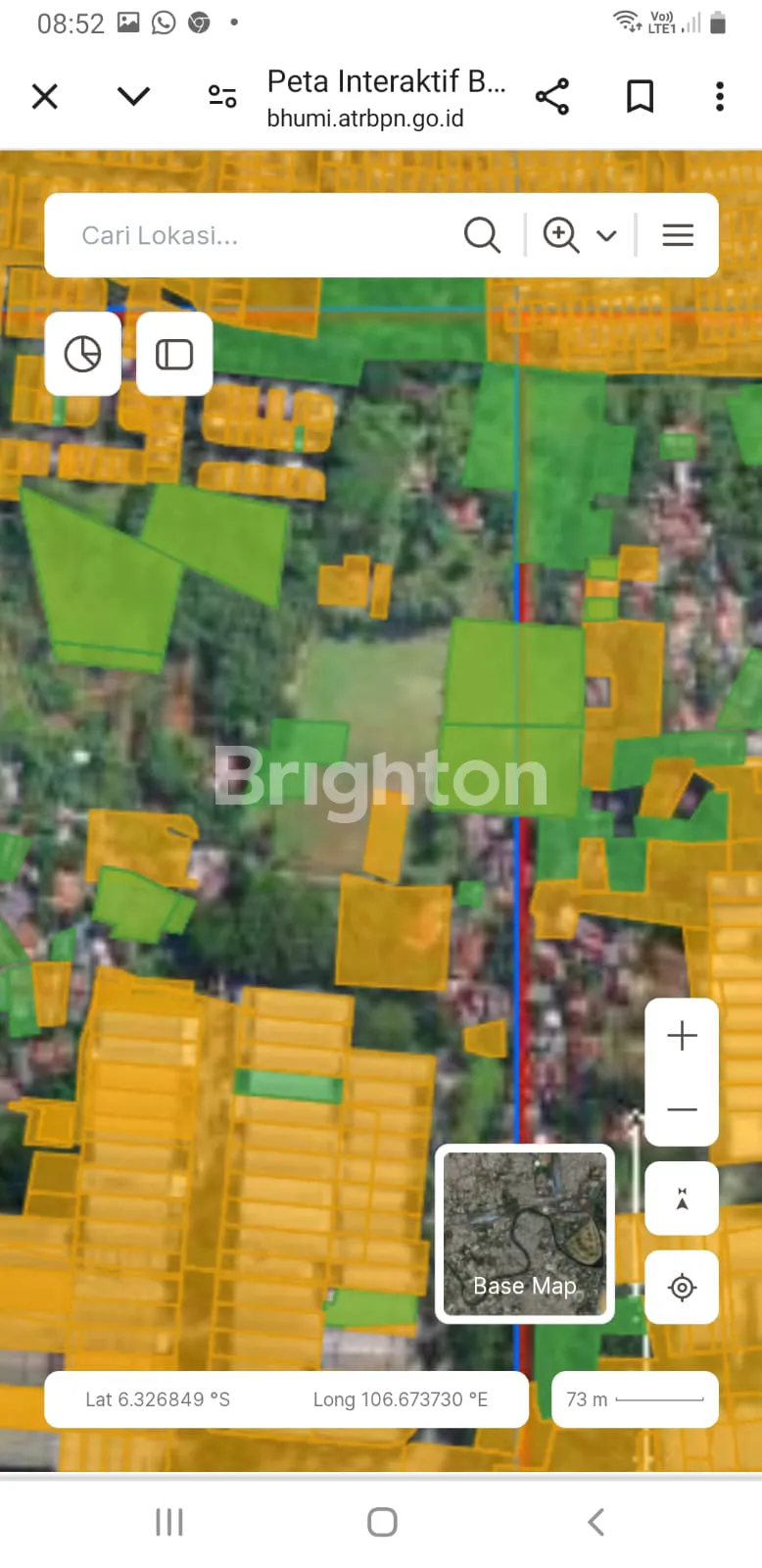Open the hamburger menu in the search bar
The width and height of the screenshot is (762, 1568).
click(678, 235)
